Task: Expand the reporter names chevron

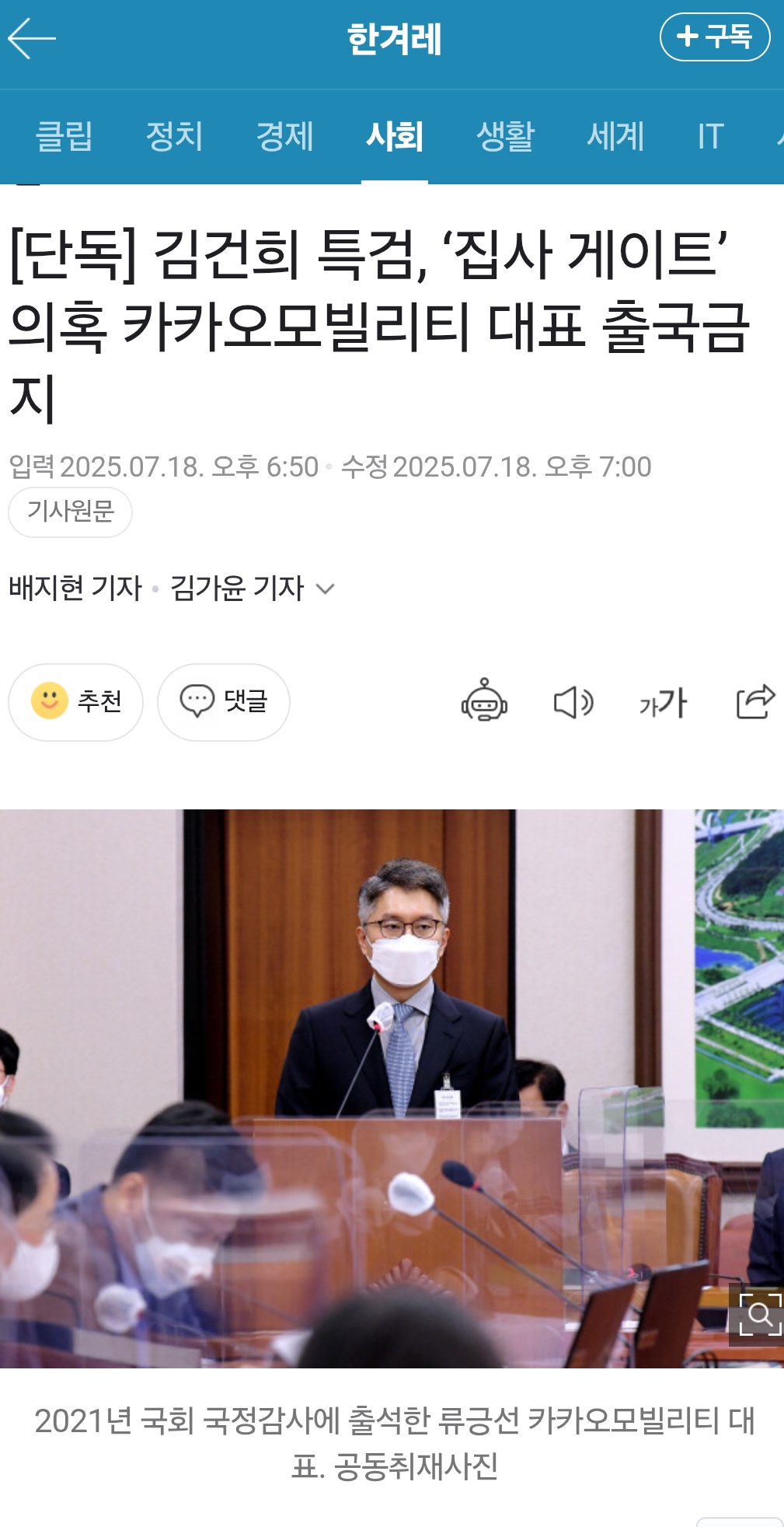Action: click(x=326, y=589)
